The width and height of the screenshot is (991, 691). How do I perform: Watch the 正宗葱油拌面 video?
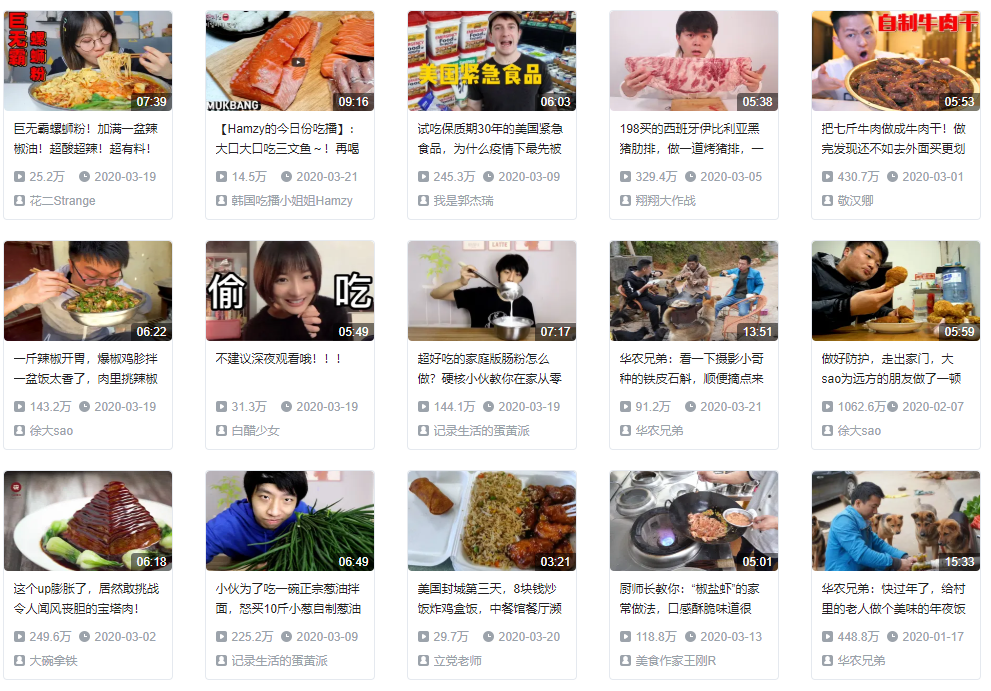[x=290, y=521]
